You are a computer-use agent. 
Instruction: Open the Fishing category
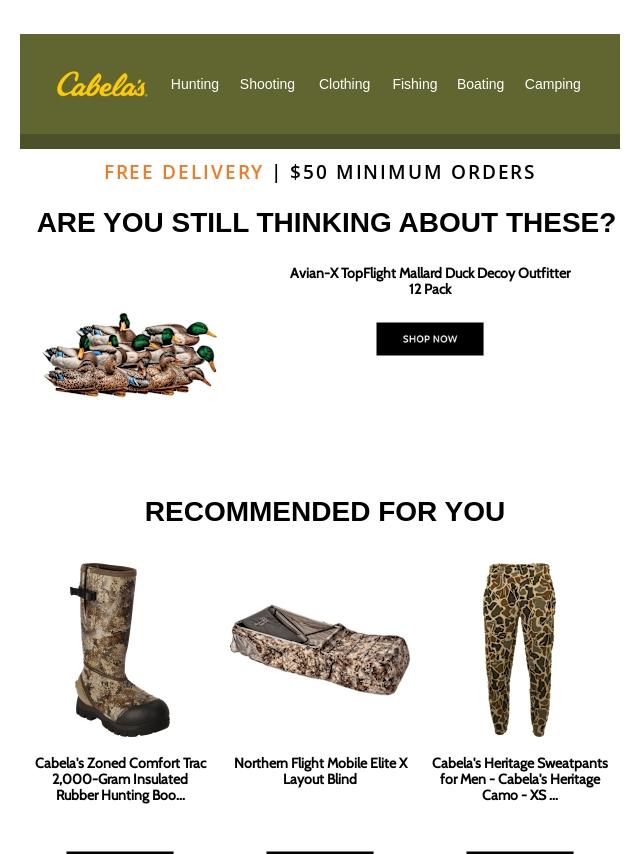coord(414,84)
